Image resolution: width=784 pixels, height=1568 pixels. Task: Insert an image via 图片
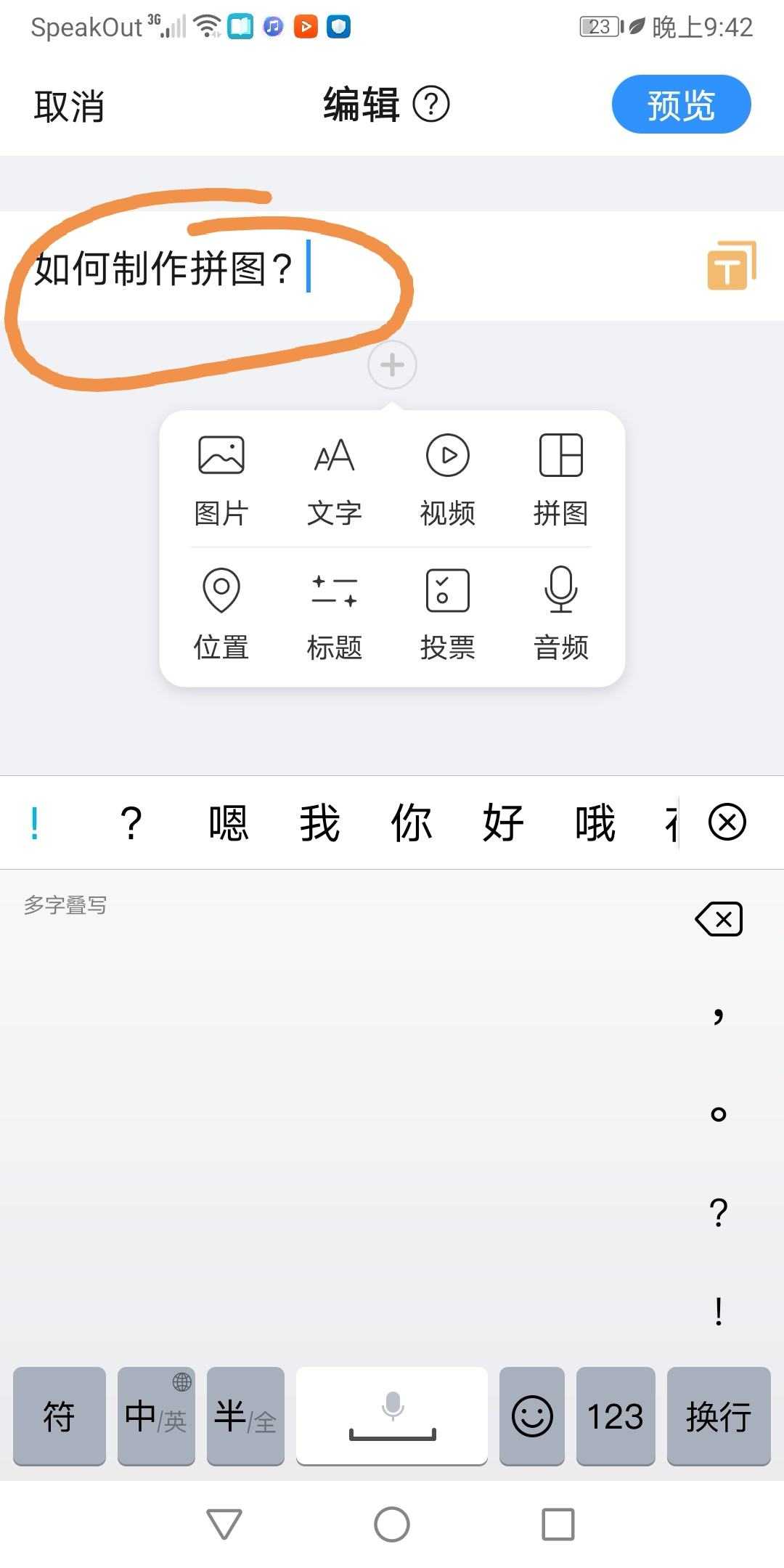[221, 481]
